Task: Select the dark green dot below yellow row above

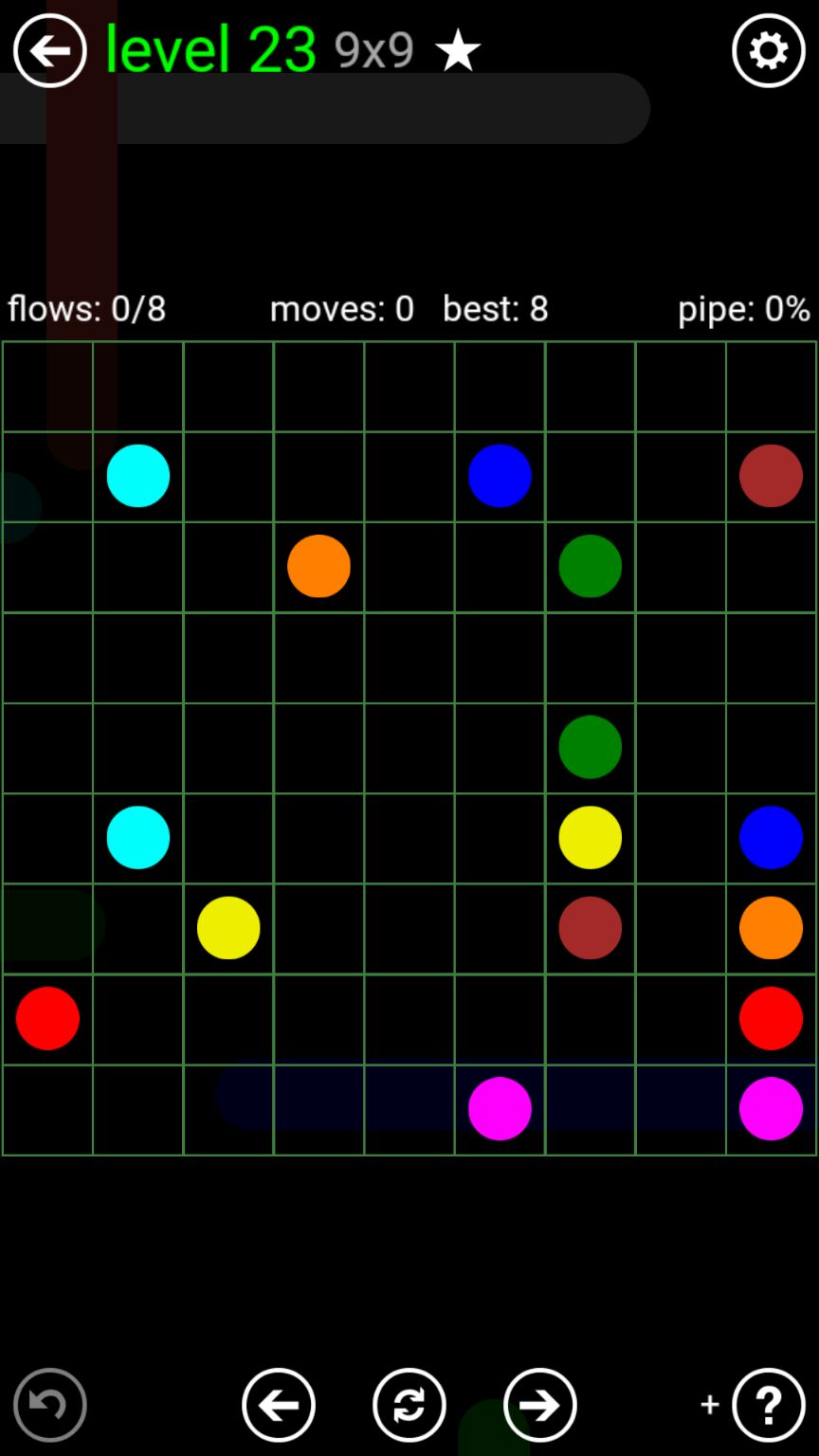Action: pos(590,747)
